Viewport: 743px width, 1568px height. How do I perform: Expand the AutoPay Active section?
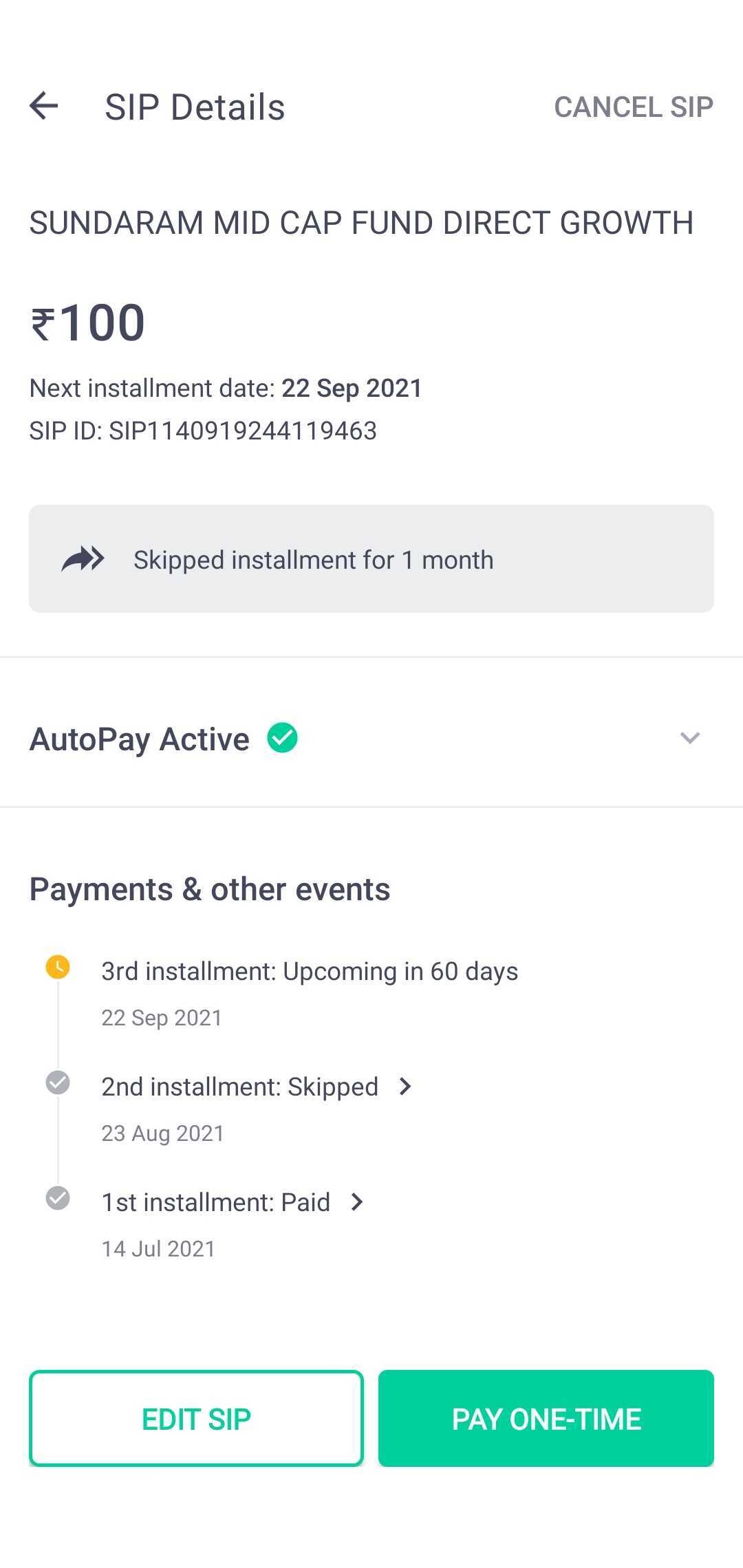coord(689,739)
